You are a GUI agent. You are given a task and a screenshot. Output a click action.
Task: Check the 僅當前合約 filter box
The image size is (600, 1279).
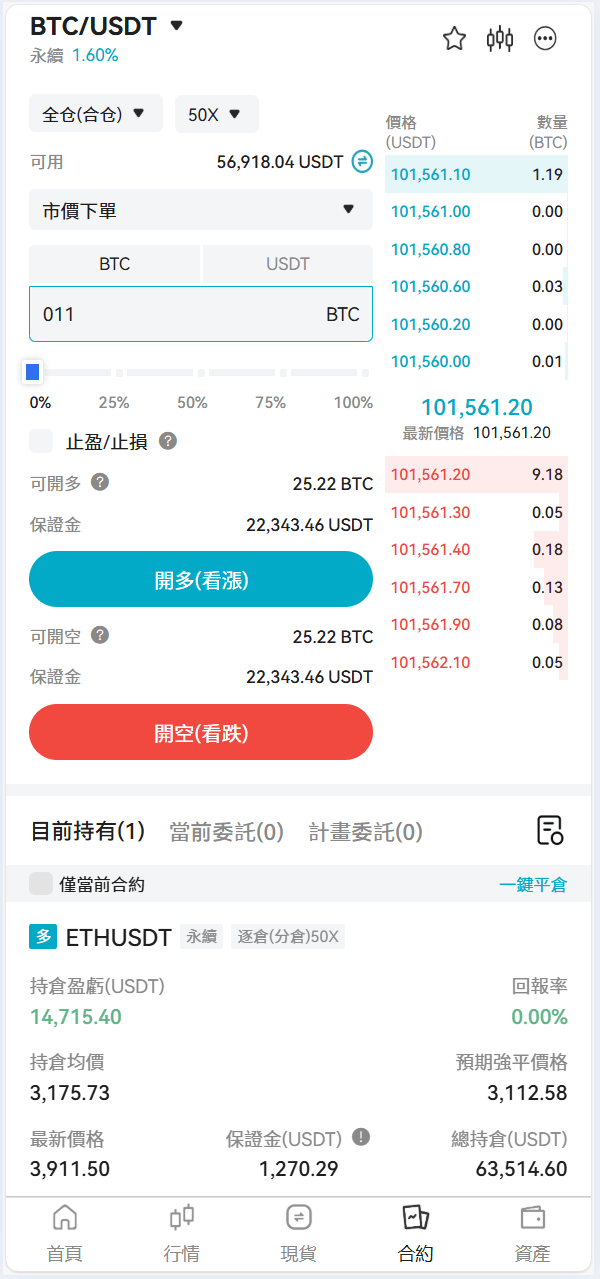41,884
